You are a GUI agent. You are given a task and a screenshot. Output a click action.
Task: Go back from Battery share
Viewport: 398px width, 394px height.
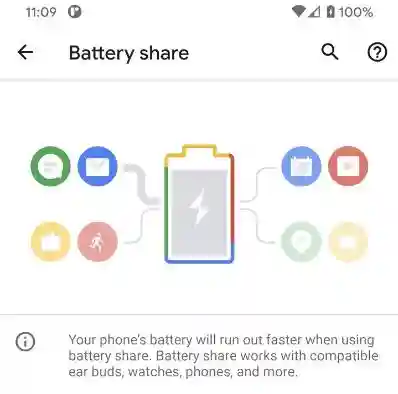[25, 52]
